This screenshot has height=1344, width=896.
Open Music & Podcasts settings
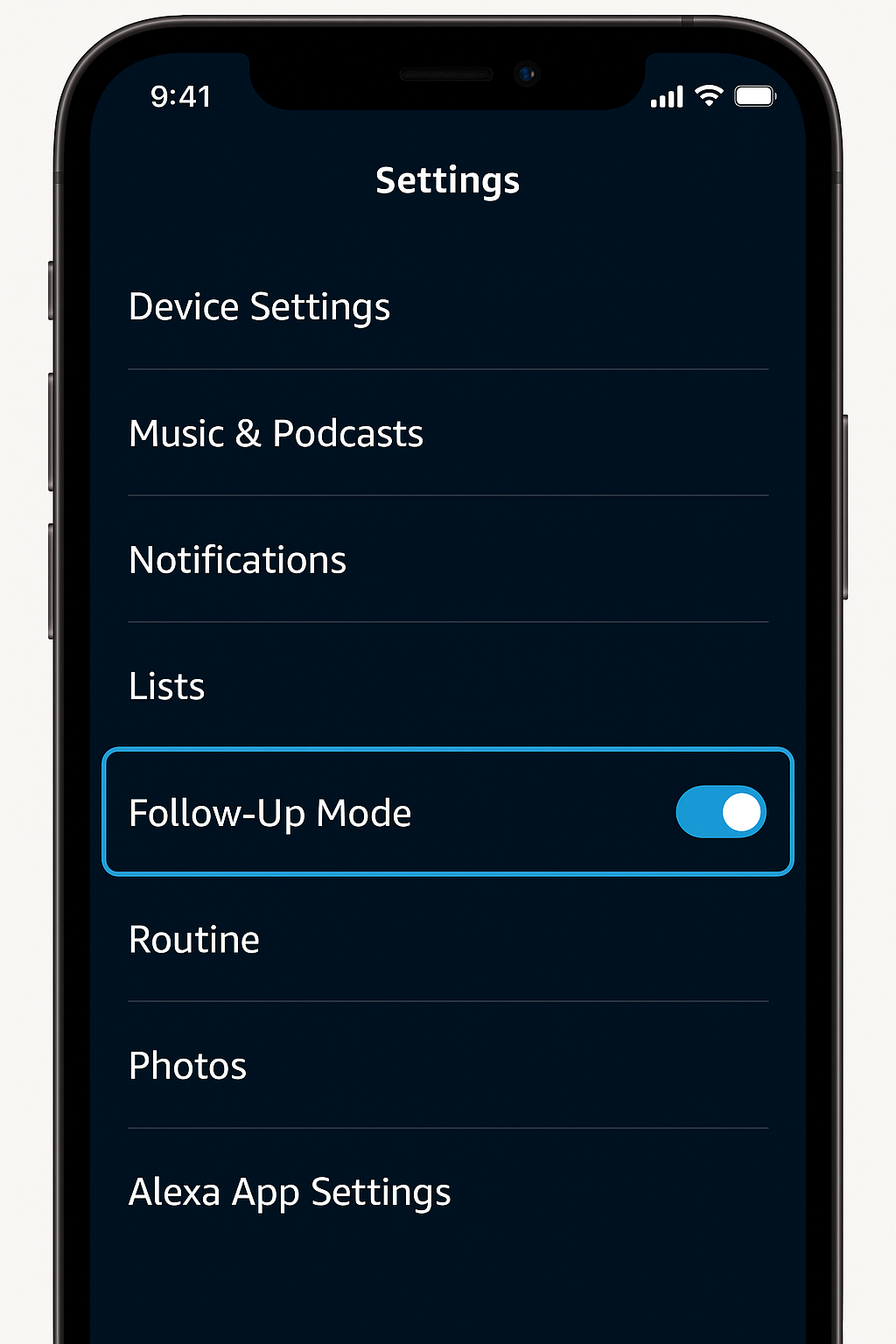pyautogui.click(x=276, y=433)
